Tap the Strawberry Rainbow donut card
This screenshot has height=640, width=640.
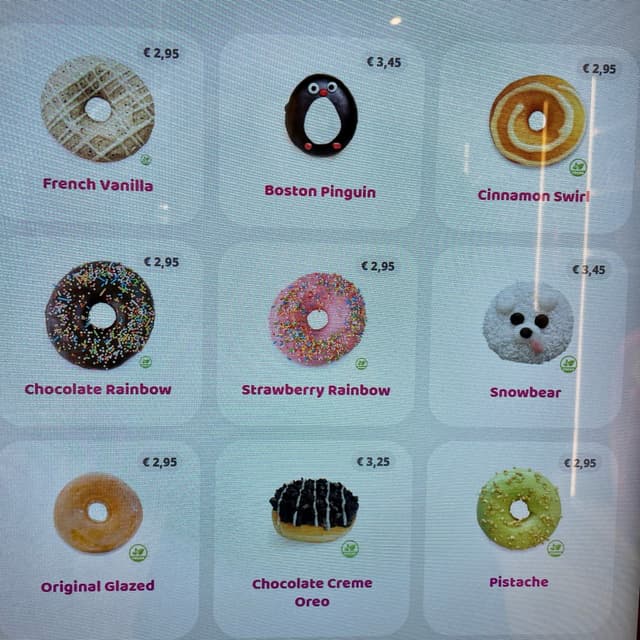click(x=317, y=320)
